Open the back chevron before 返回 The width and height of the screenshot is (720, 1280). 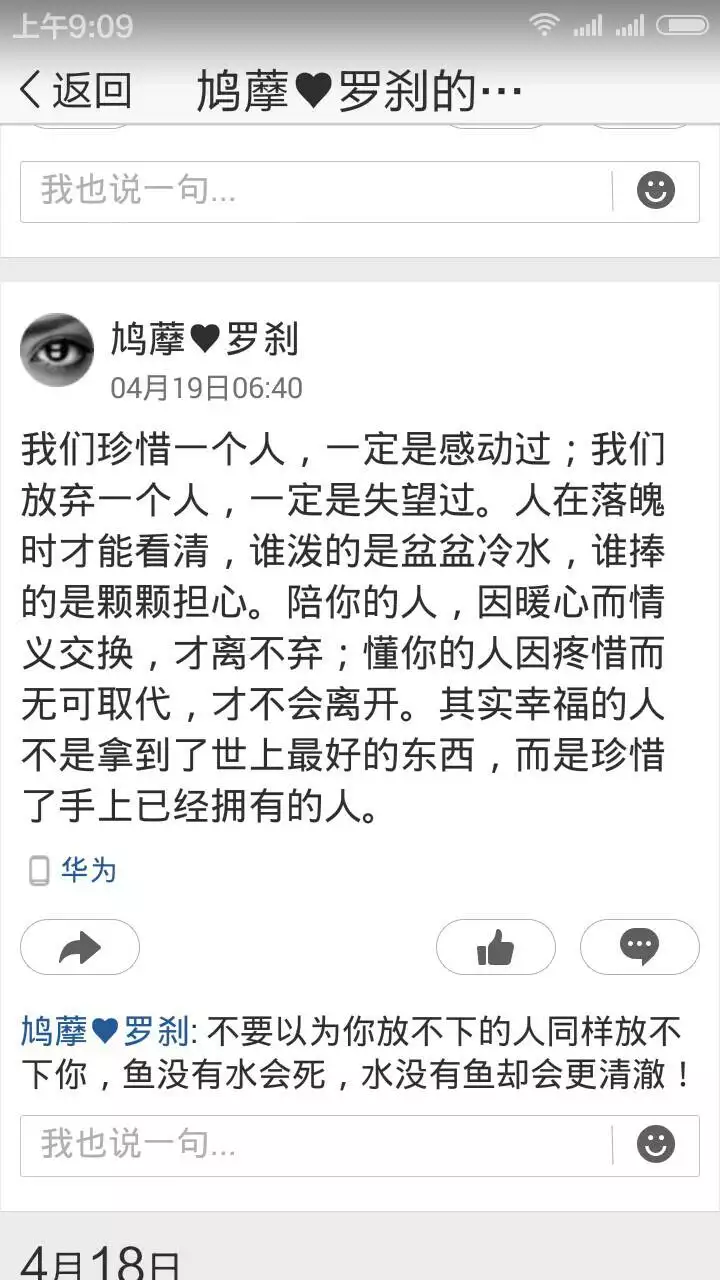coord(30,90)
